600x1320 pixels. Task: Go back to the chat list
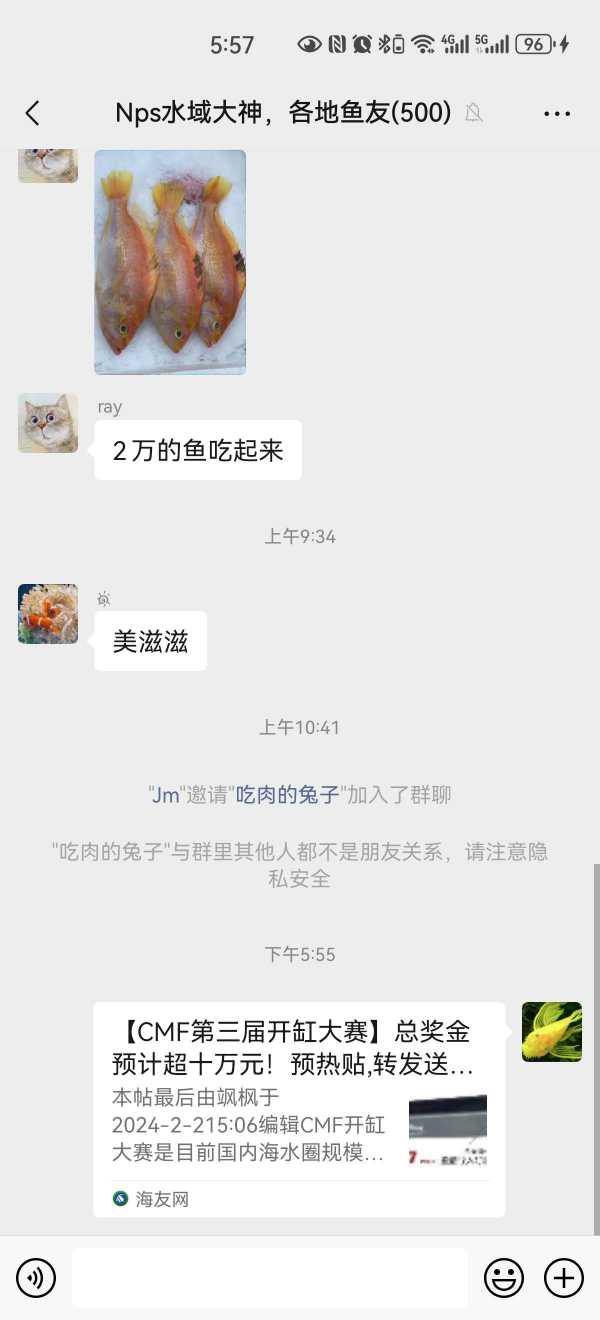[33, 113]
